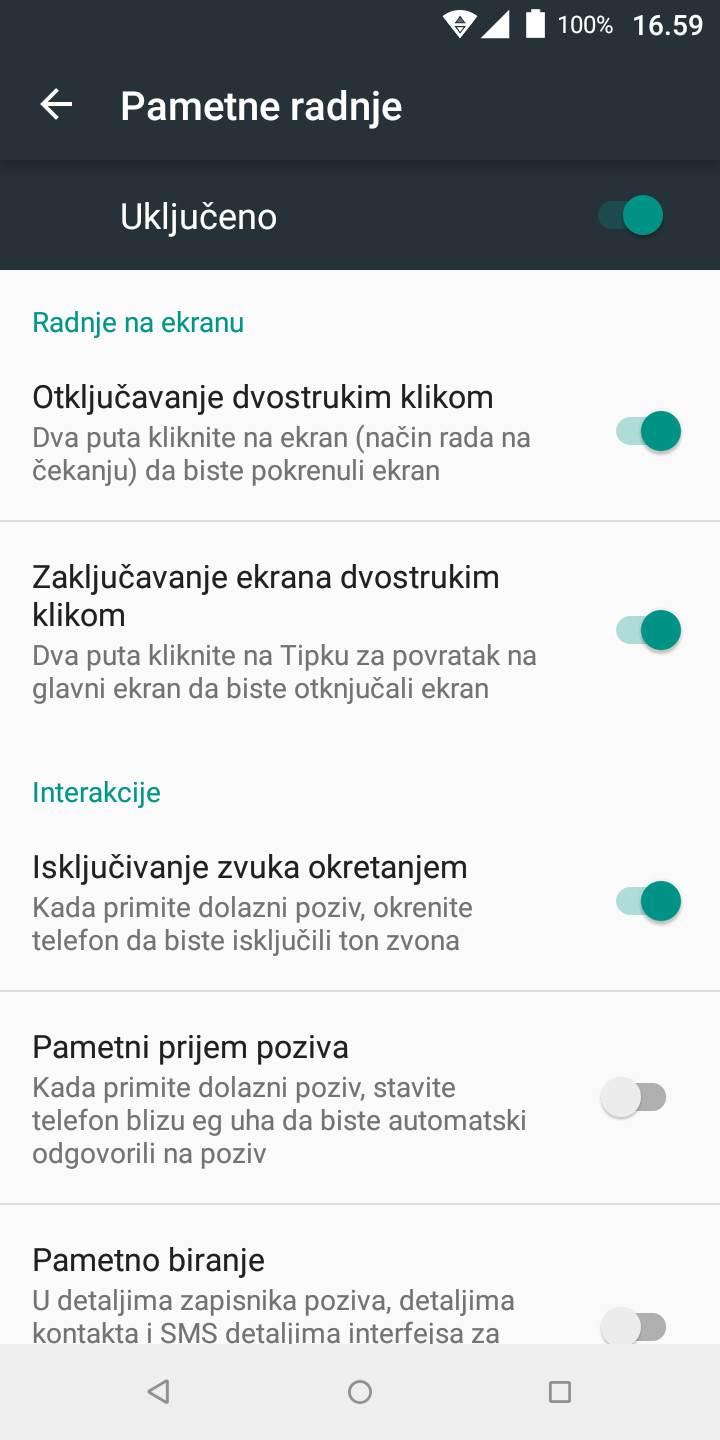Tap the Interakcije section header
Image resolution: width=720 pixels, height=1440 pixels.
coord(96,792)
